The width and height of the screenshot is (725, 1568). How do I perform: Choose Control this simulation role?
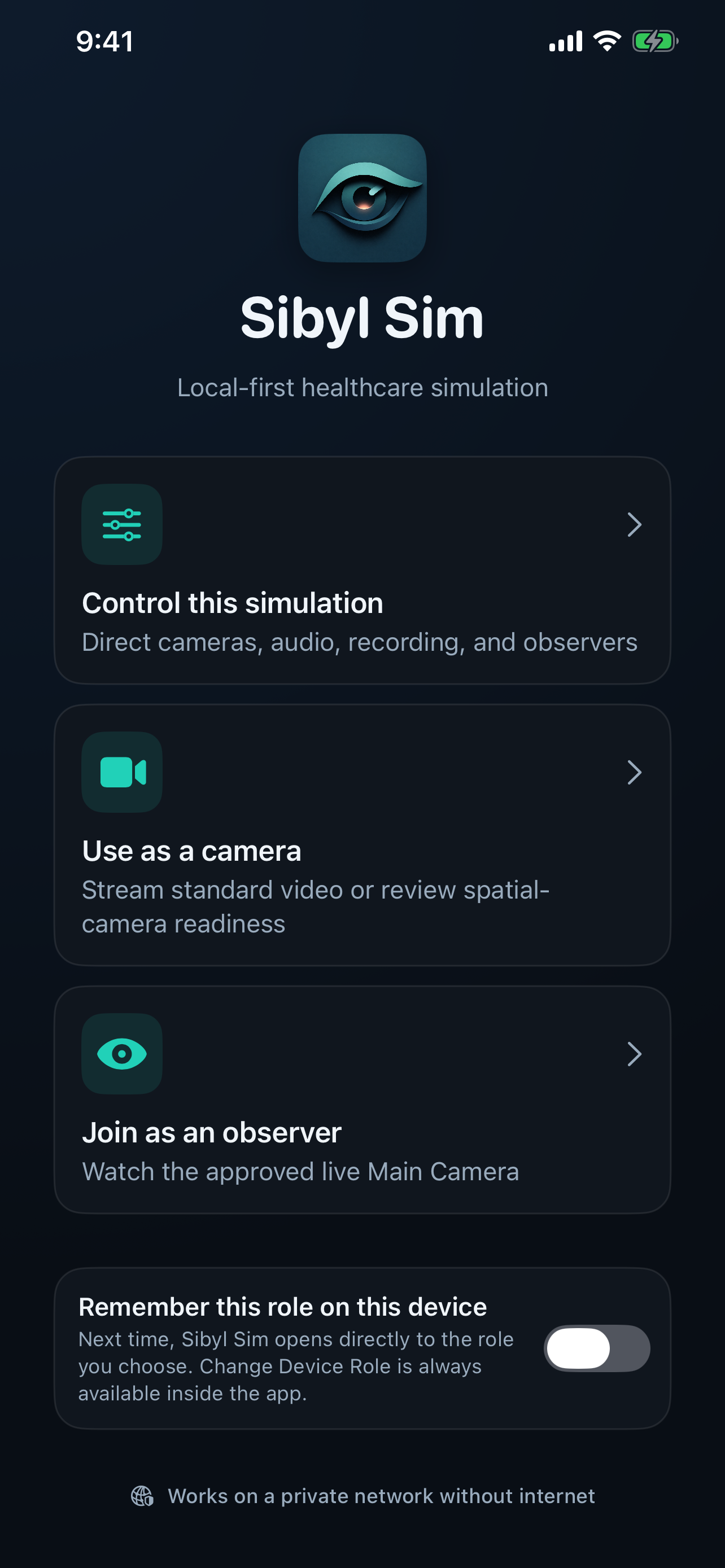pyautogui.click(x=362, y=570)
